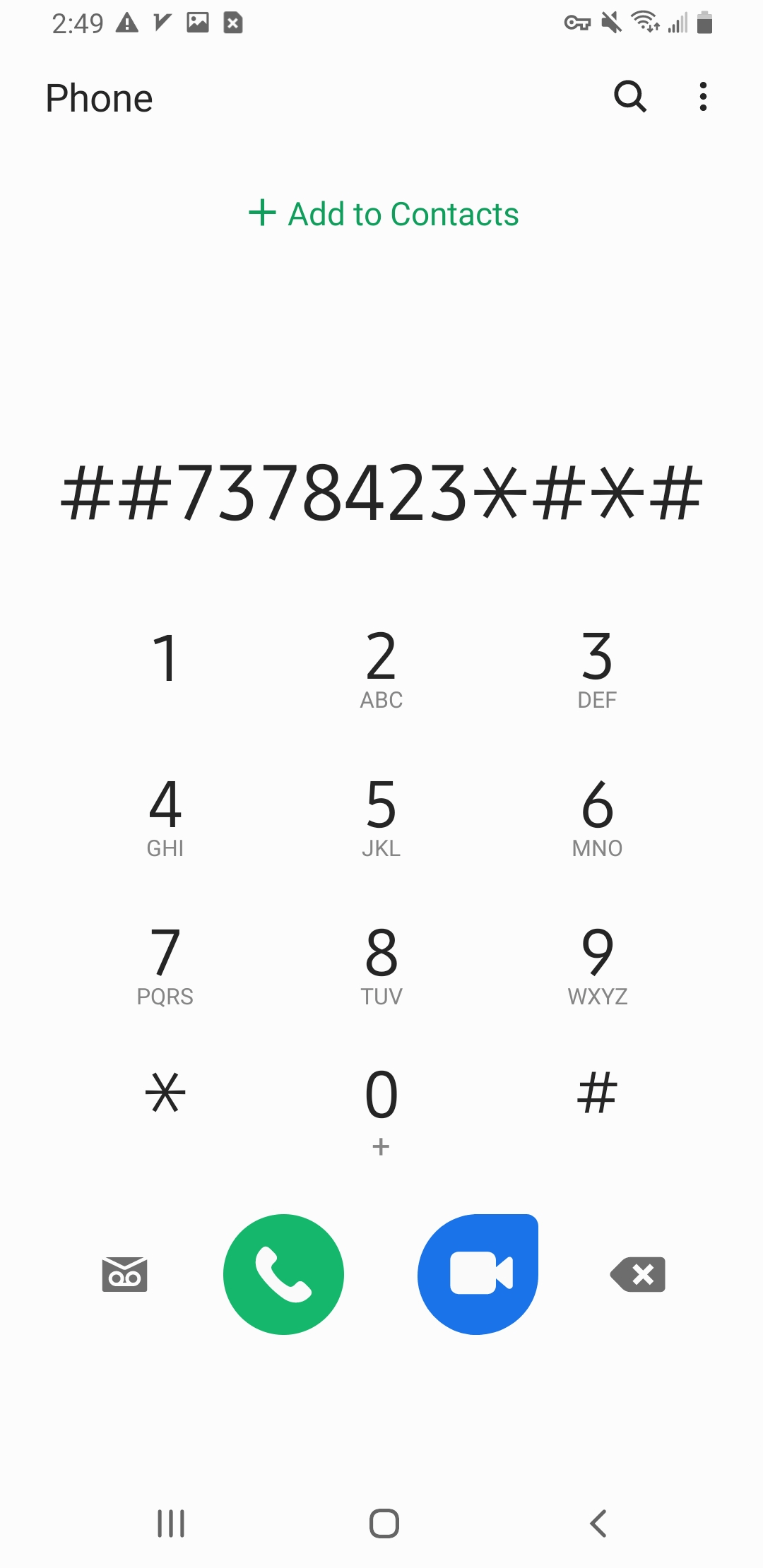Screen dimensions: 763x1568
Task: Place a voice call with the green button
Action: [x=283, y=1274]
